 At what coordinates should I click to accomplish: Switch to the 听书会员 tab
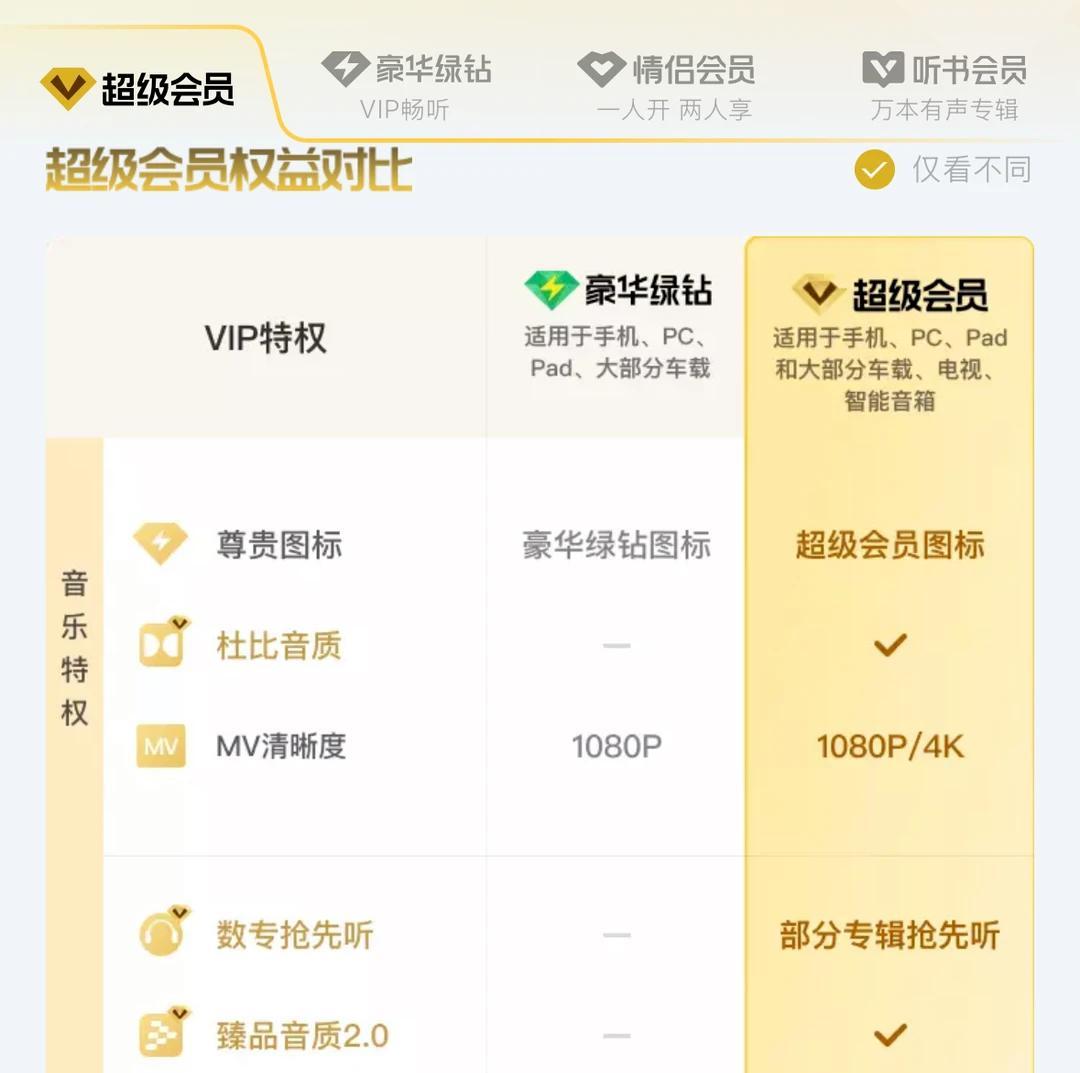(944, 86)
